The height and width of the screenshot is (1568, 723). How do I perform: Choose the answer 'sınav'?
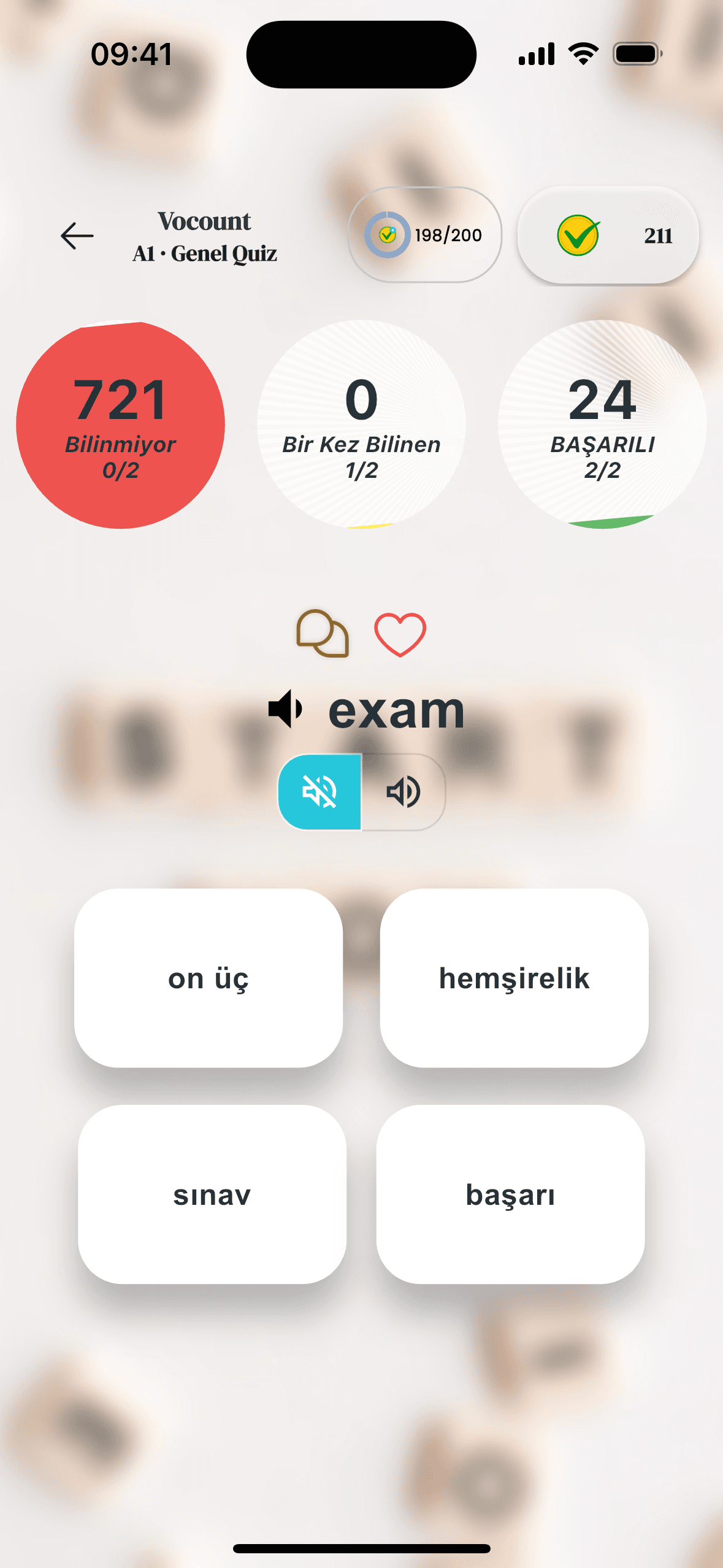coord(212,1193)
